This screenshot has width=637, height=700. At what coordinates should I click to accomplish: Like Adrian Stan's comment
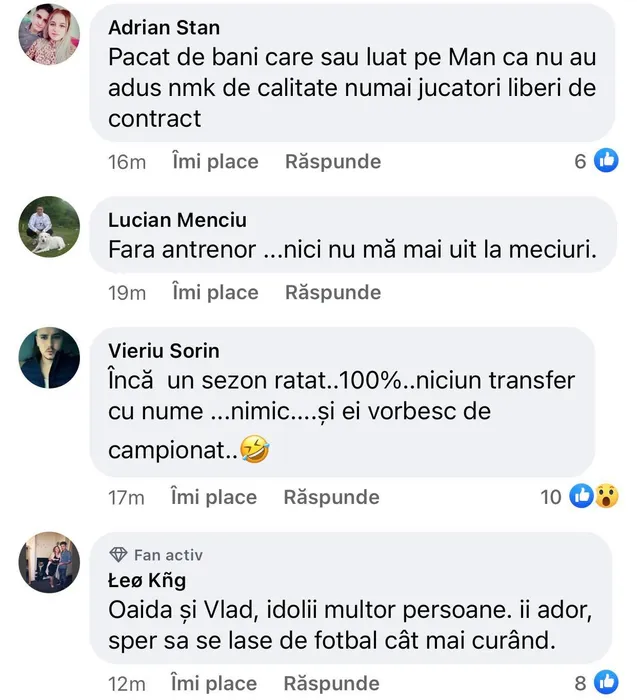(x=215, y=161)
